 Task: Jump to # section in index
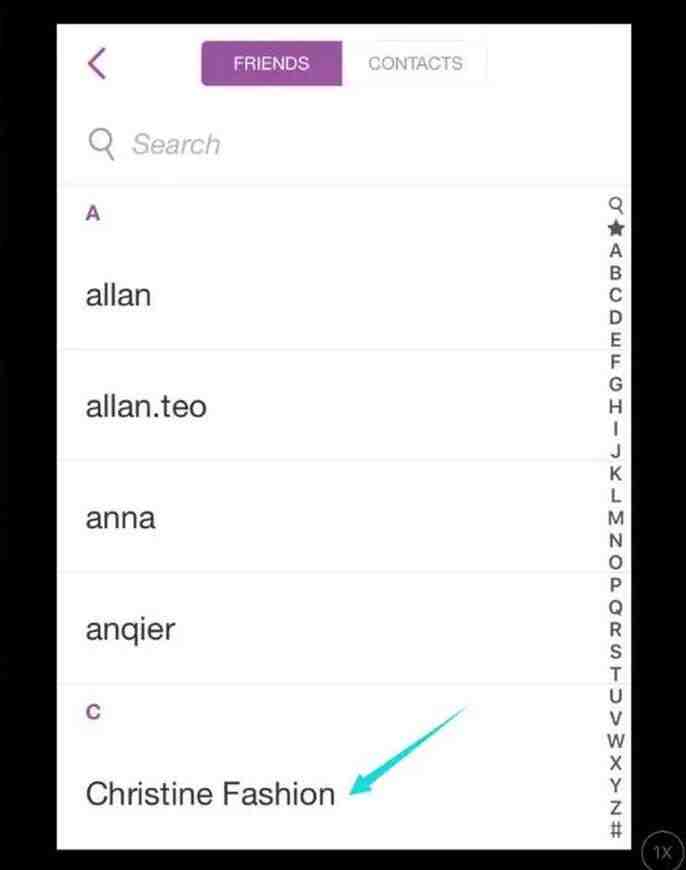pos(616,829)
